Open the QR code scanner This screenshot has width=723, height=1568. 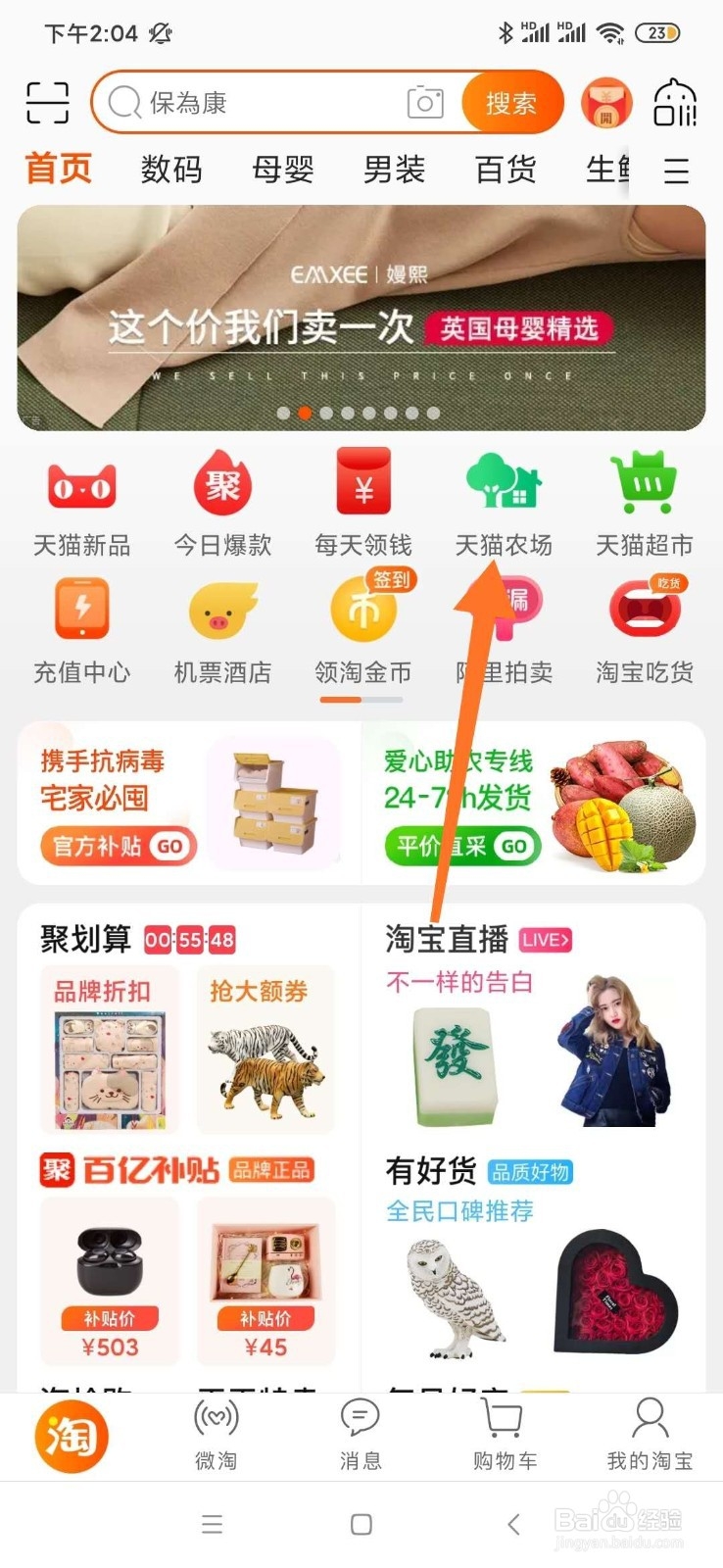tap(46, 102)
